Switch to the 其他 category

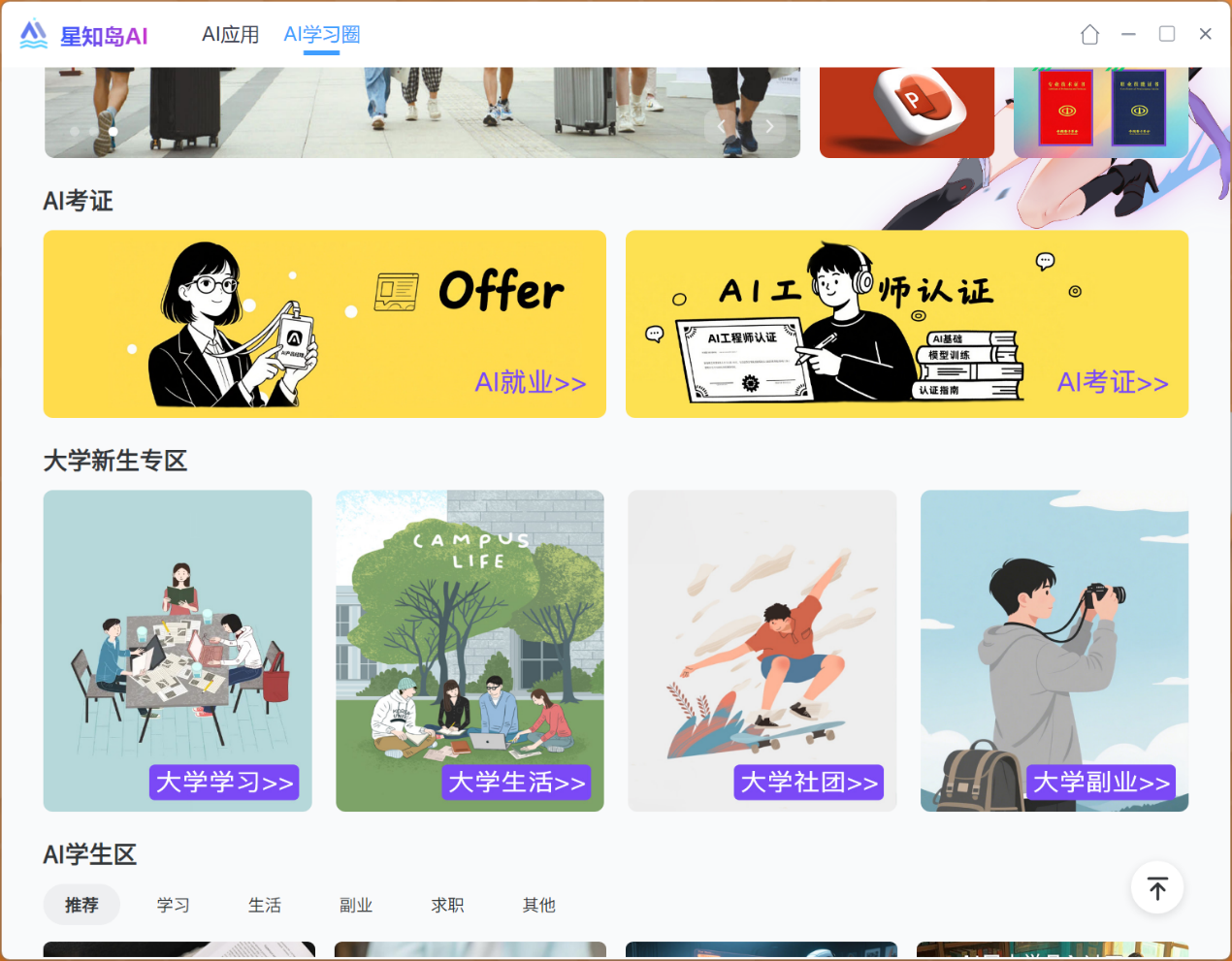538,905
